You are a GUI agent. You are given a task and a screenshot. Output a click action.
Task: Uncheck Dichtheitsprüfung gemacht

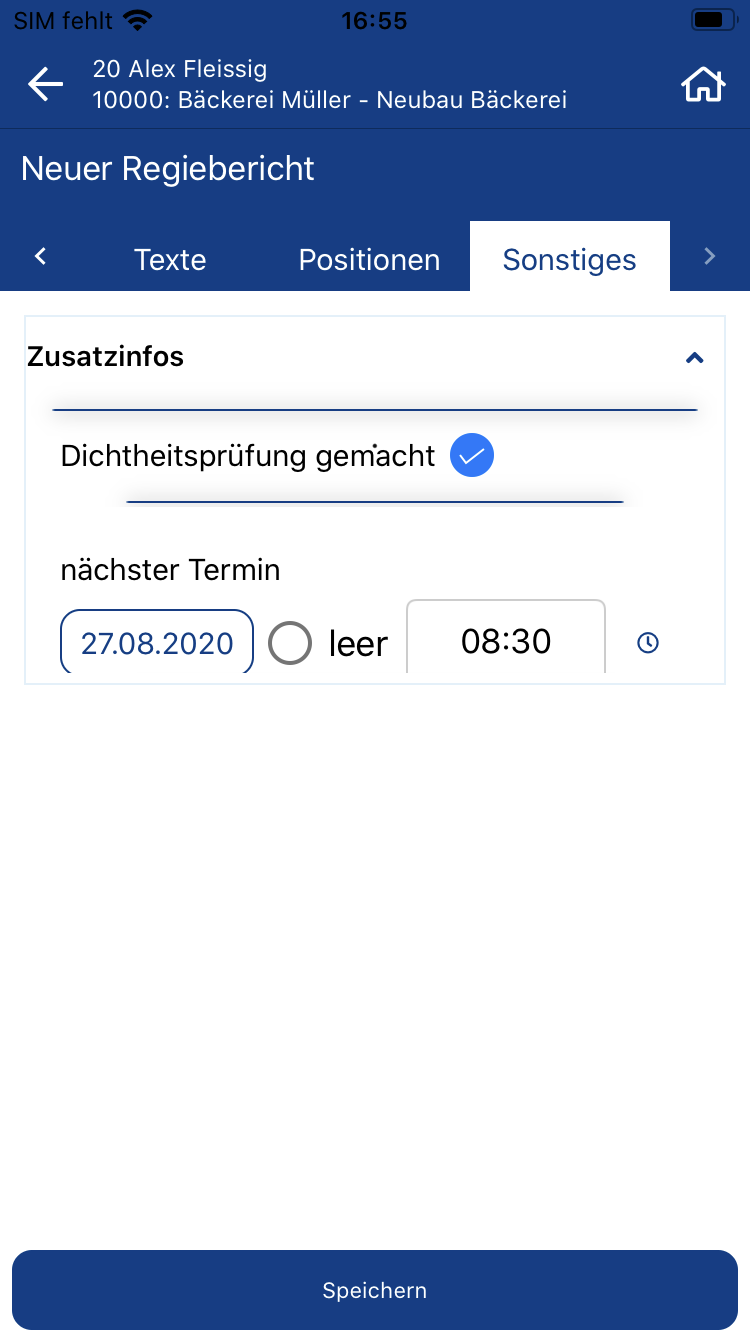pos(472,456)
